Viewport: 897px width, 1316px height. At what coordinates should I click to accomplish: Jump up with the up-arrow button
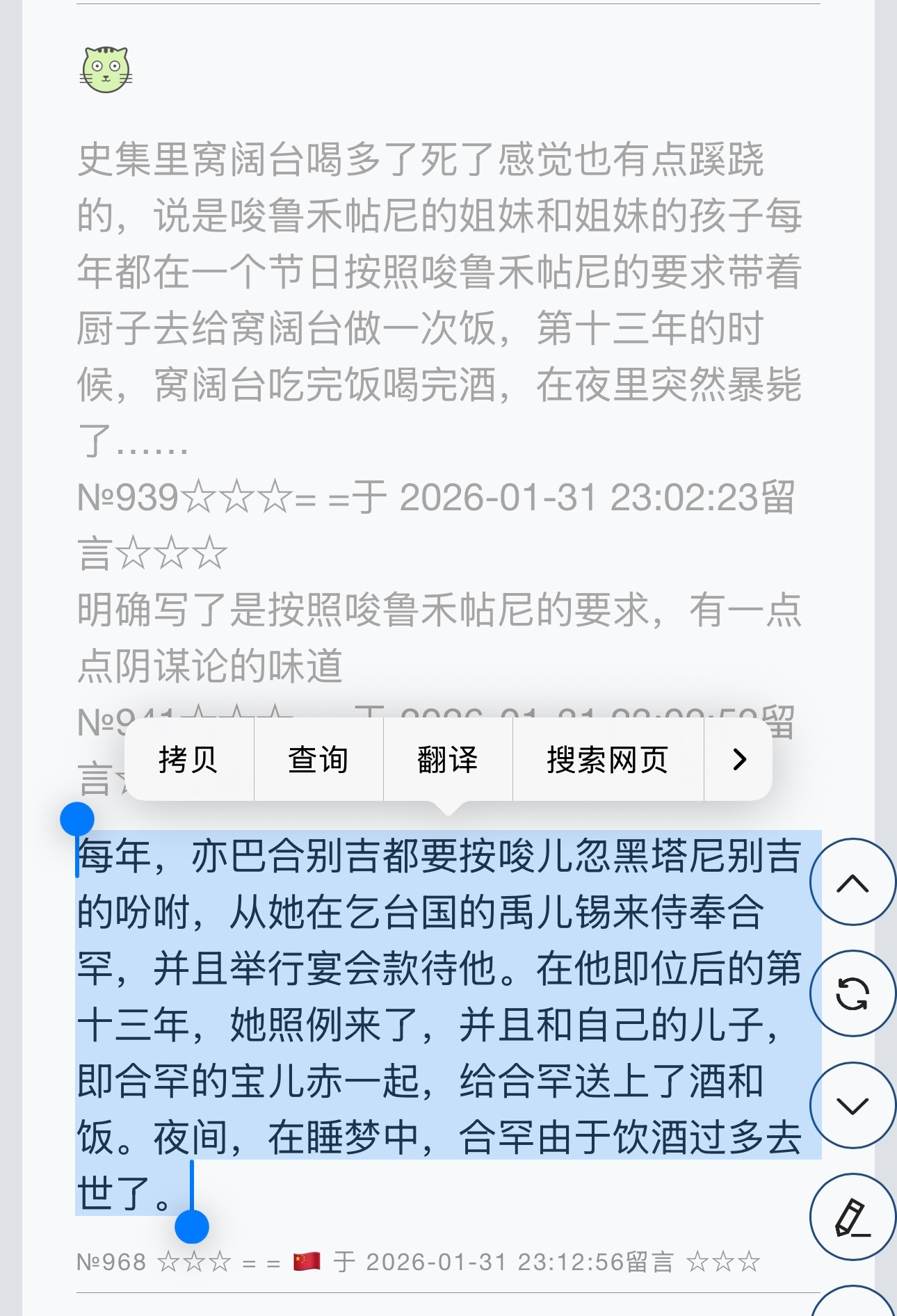[x=852, y=882]
